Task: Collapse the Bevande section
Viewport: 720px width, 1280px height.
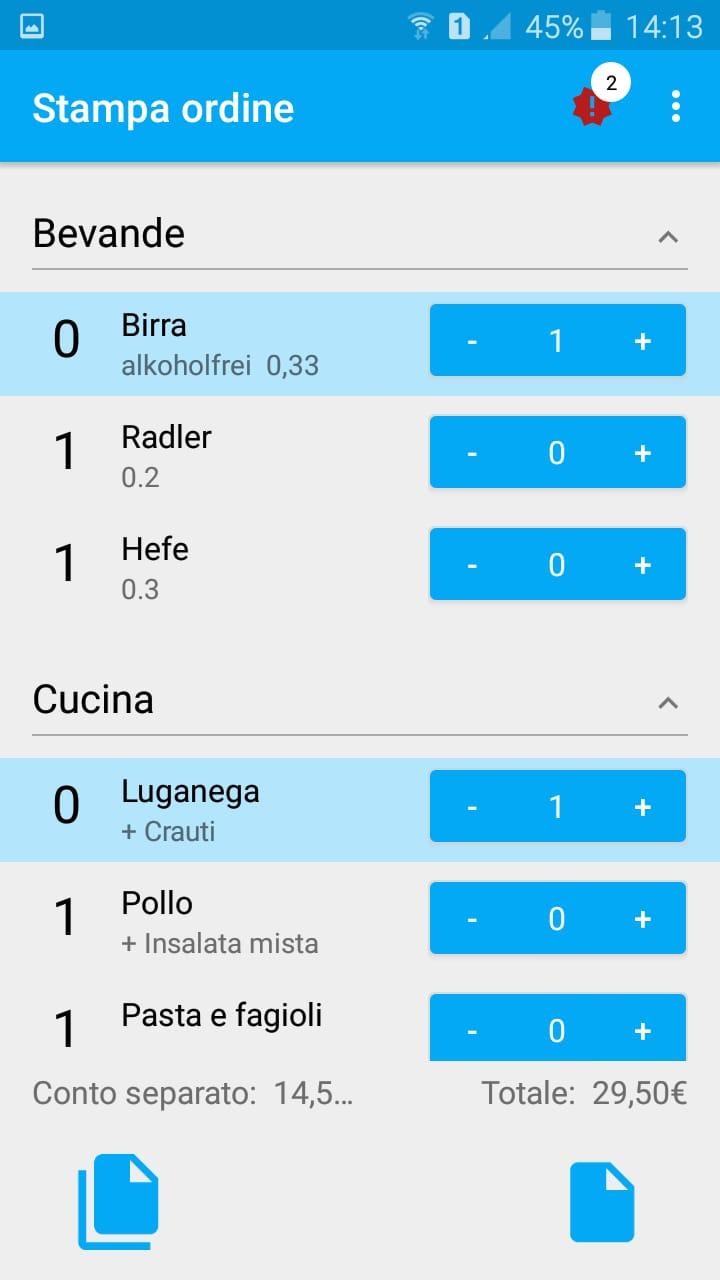Action: pyautogui.click(x=668, y=237)
